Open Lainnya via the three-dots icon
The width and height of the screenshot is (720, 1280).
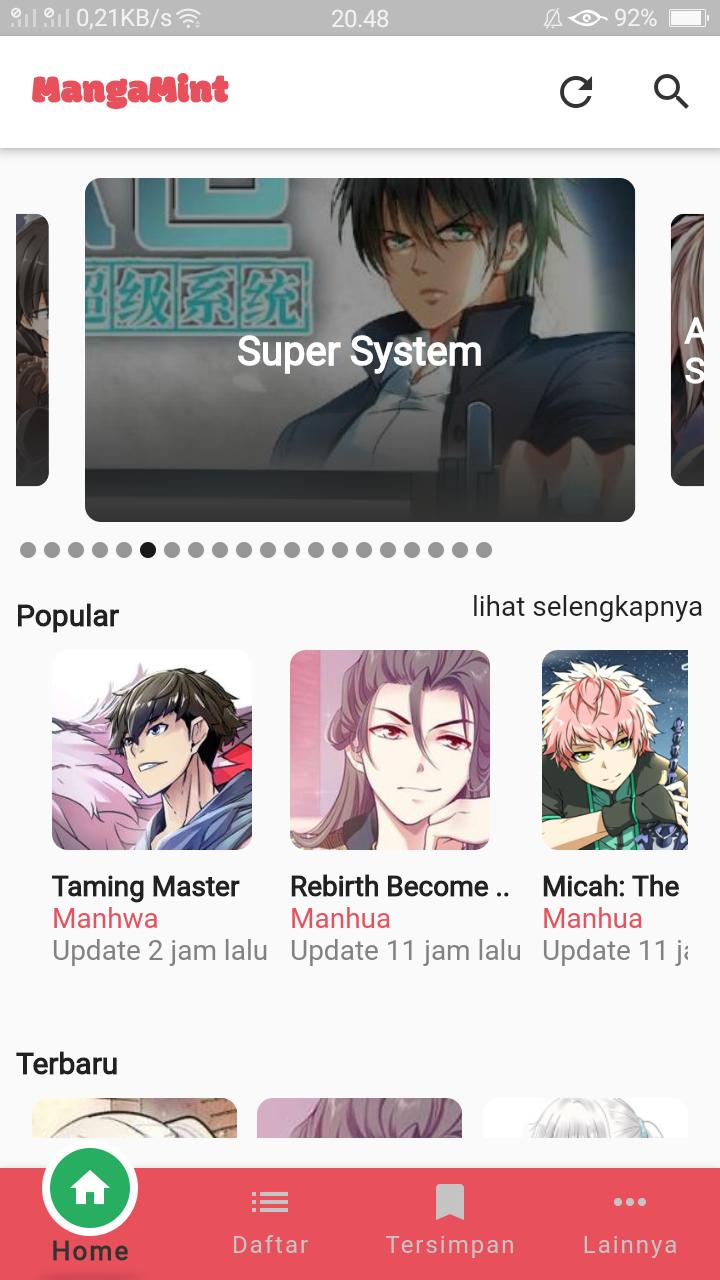(x=630, y=1203)
